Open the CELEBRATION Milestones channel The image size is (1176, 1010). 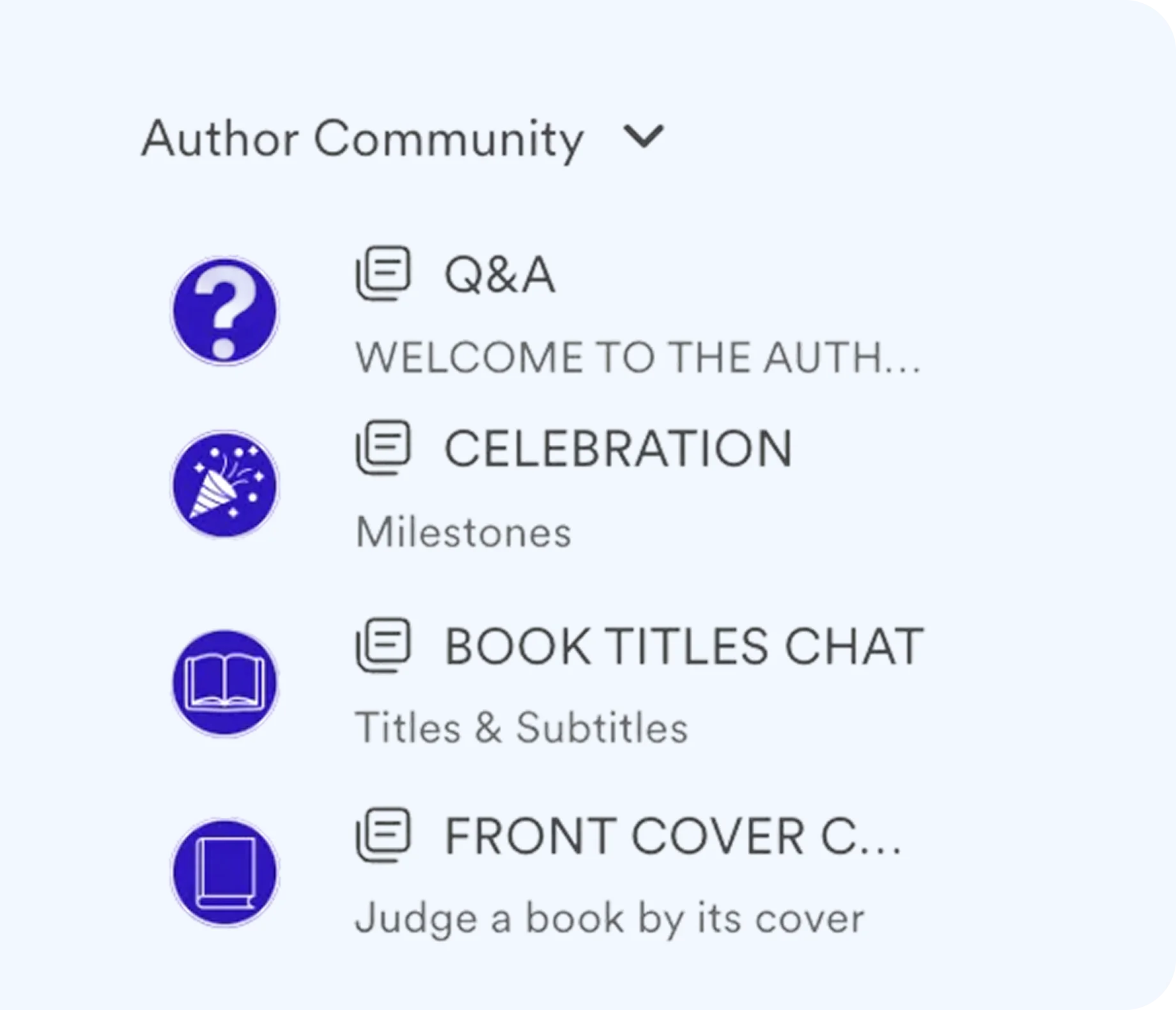(x=617, y=449)
